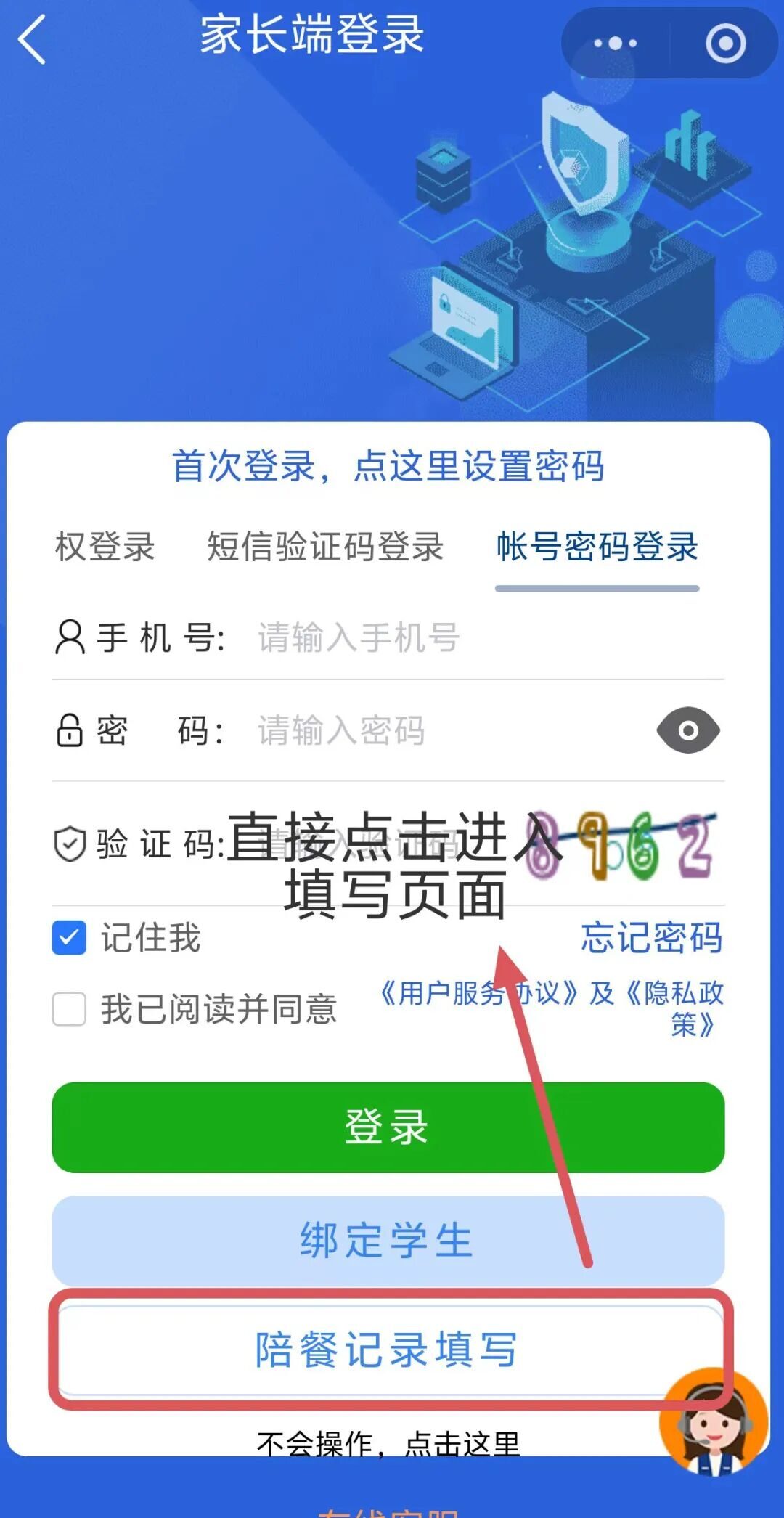Image resolution: width=784 pixels, height=1518 pixels.
Task: Focus the 密码 input field
Action: tap(436, 730)
